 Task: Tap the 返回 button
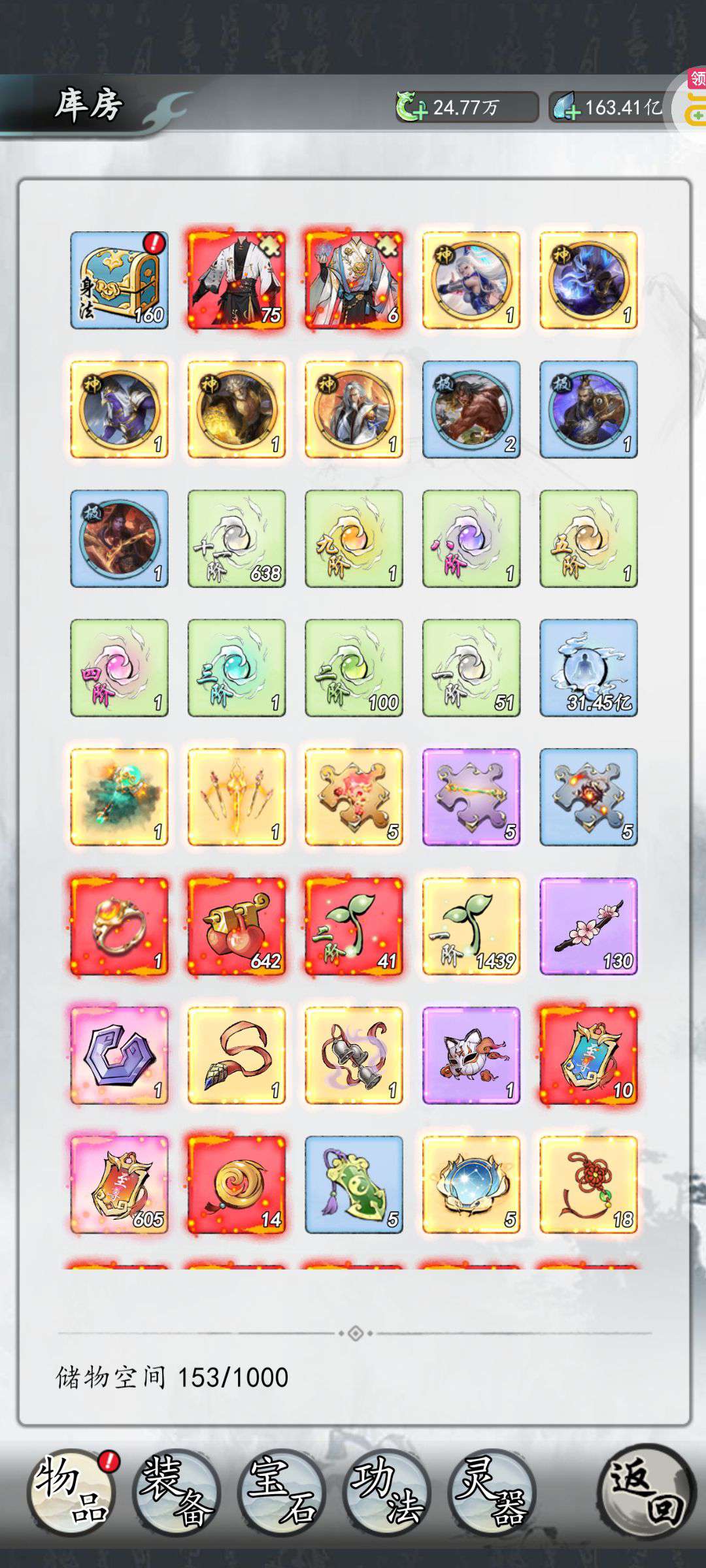tap(647, 1491)
